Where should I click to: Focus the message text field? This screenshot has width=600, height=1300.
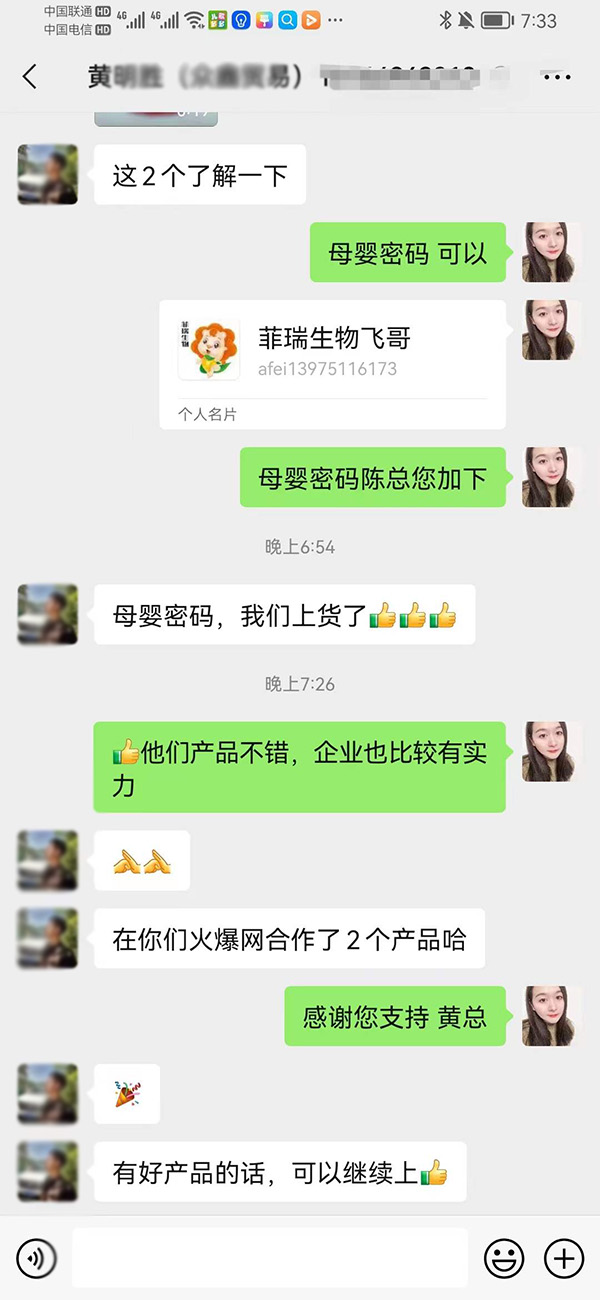[x=270, y=1258]
